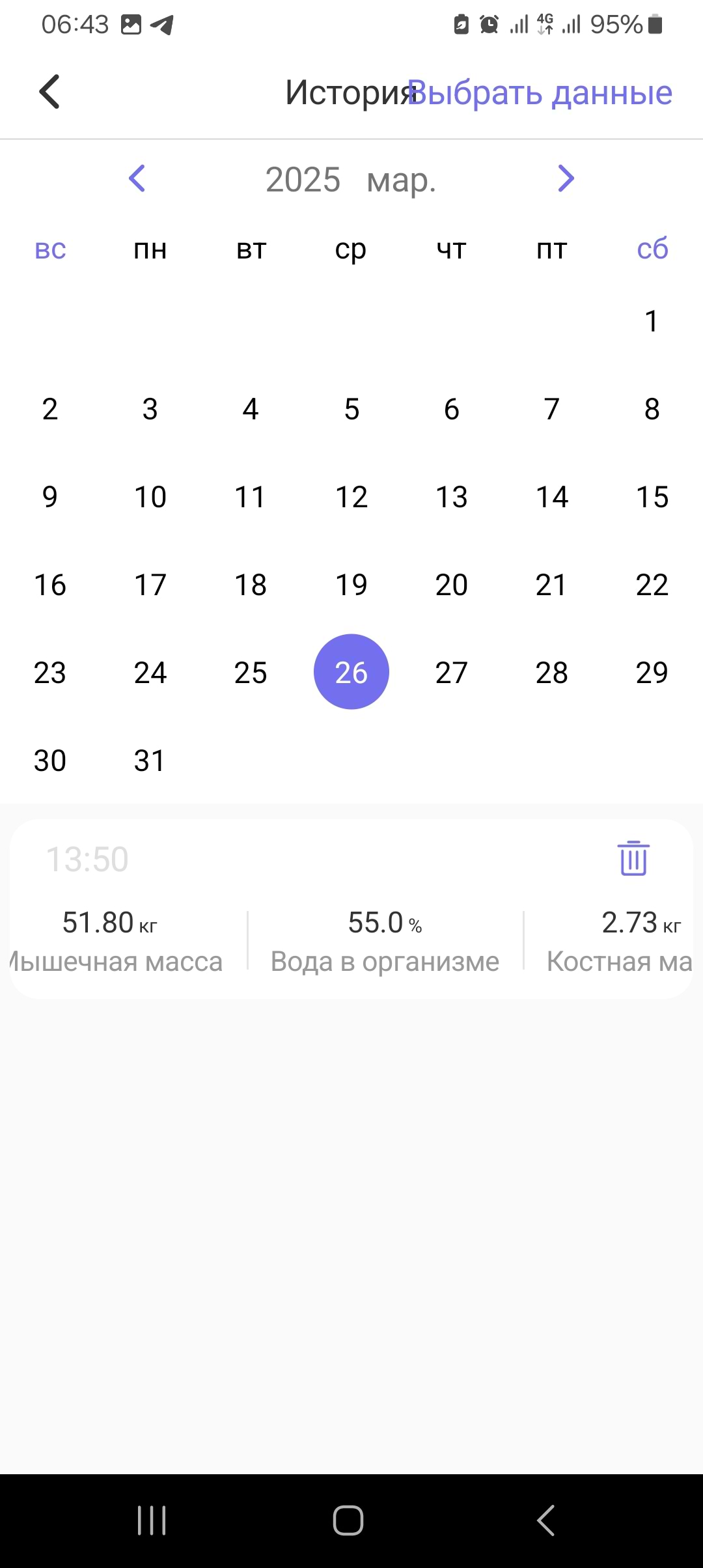This screenshot has height=1568, width=703.
Task: Go back from the История screen
Action: click(50, 92)
